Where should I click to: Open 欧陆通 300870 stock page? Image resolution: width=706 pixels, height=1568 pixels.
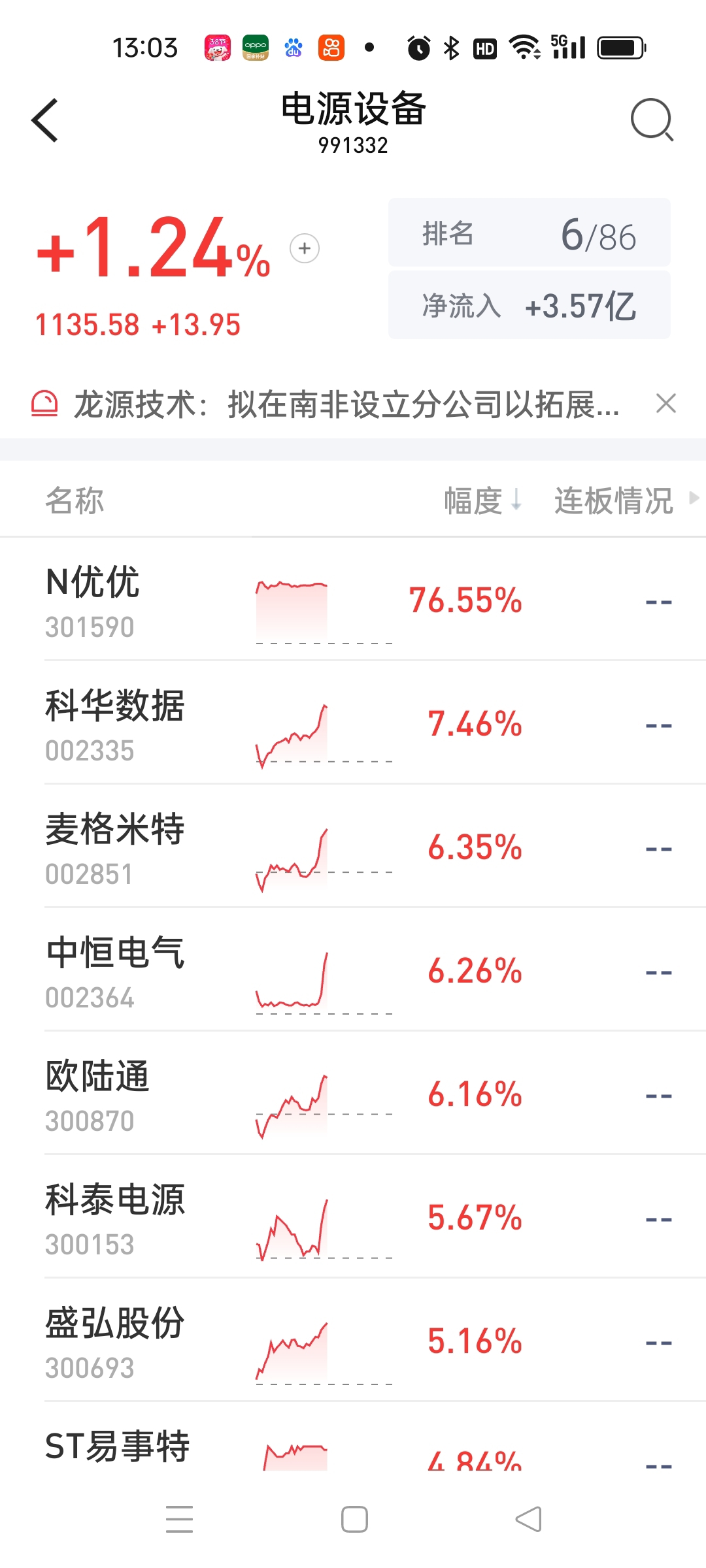click(x=353, y=1094)
